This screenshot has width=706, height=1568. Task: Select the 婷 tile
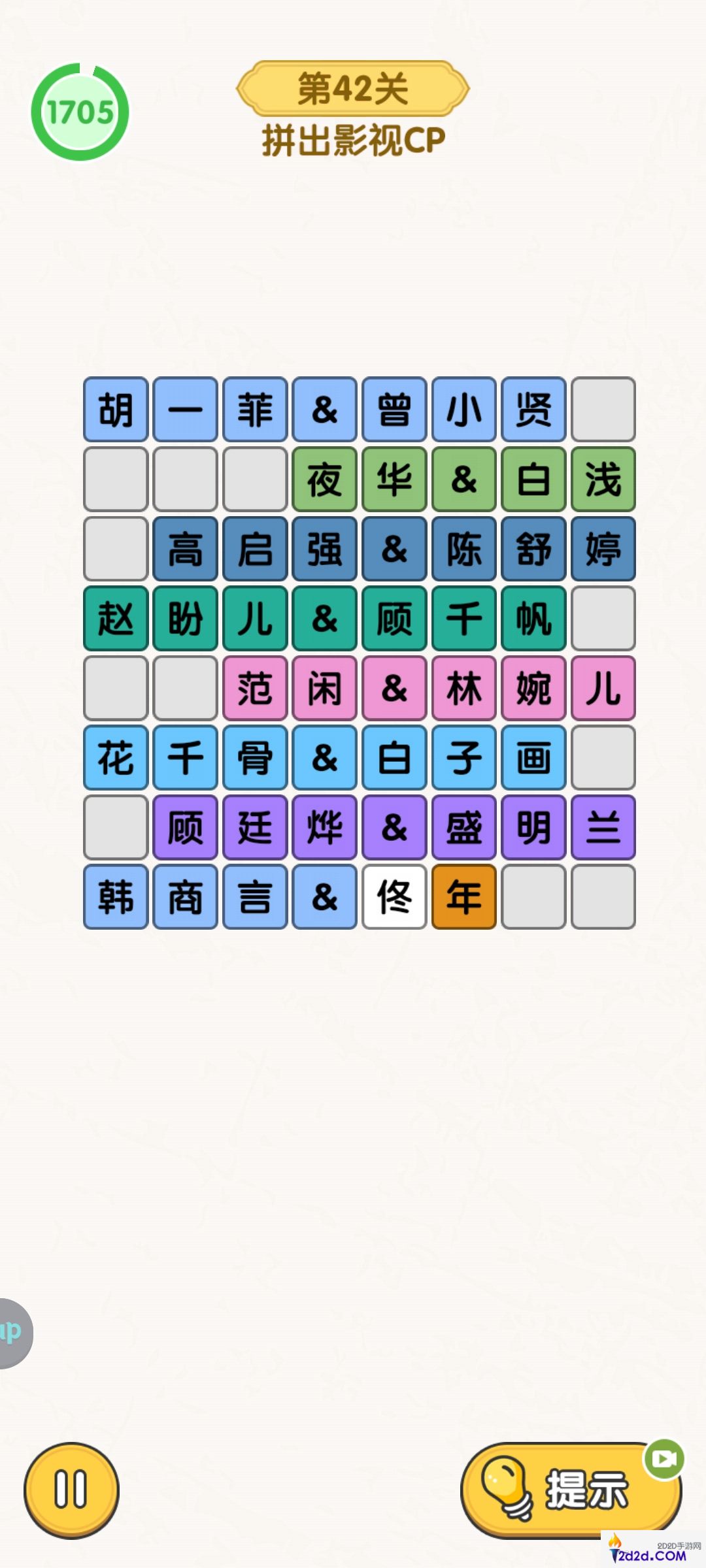(x=603, y=549)
